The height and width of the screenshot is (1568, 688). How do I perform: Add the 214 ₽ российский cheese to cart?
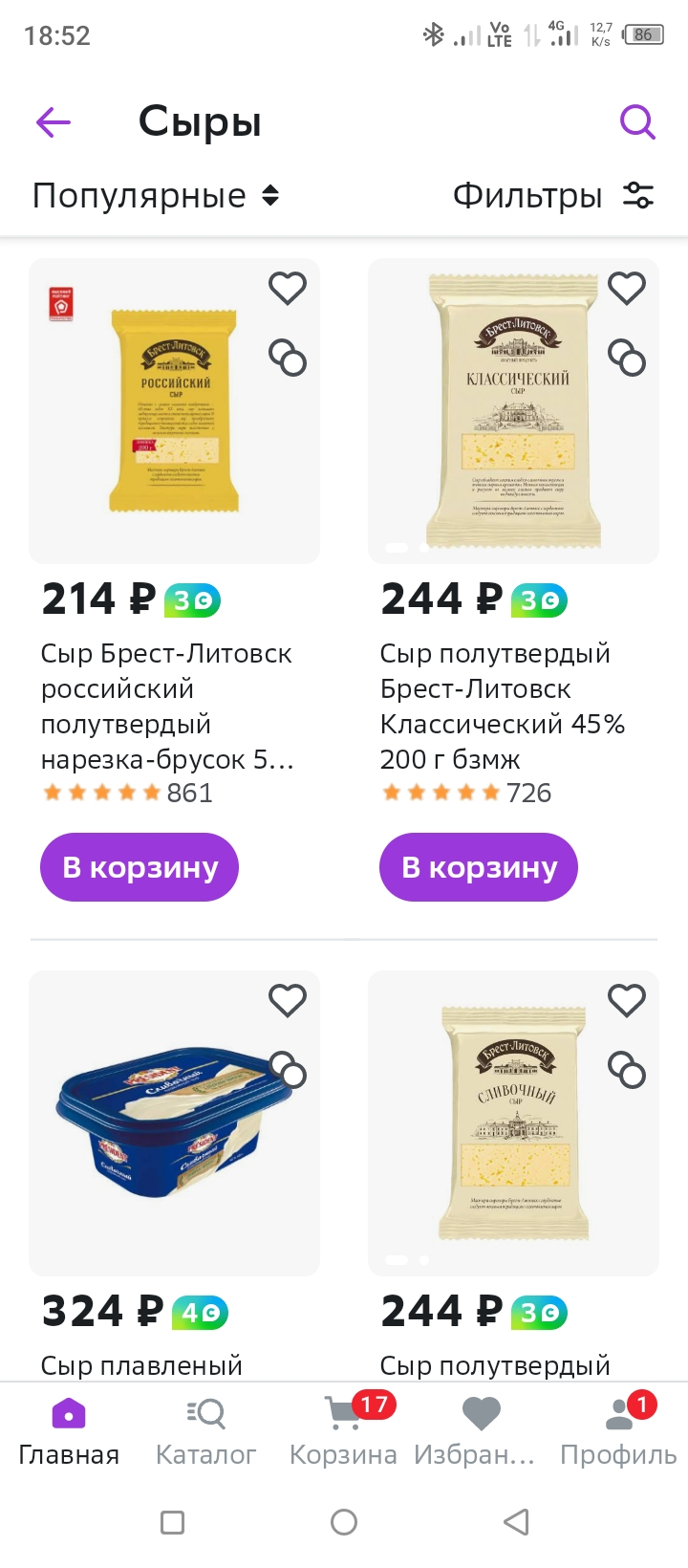tap(140, 867)
